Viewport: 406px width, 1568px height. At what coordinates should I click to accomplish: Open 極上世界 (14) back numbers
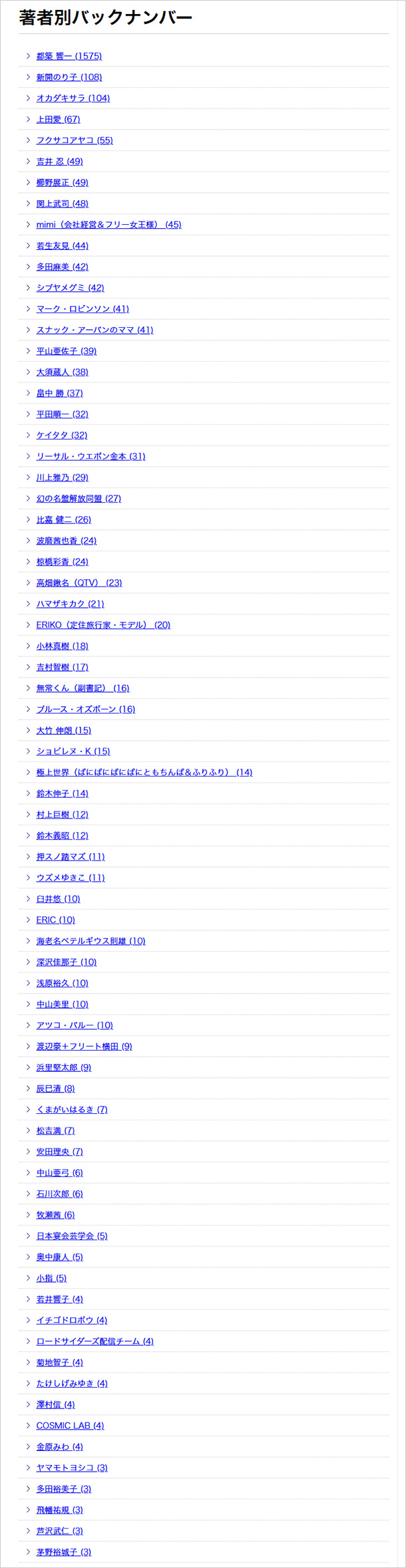pyautogui.click(x=144, y=773)
